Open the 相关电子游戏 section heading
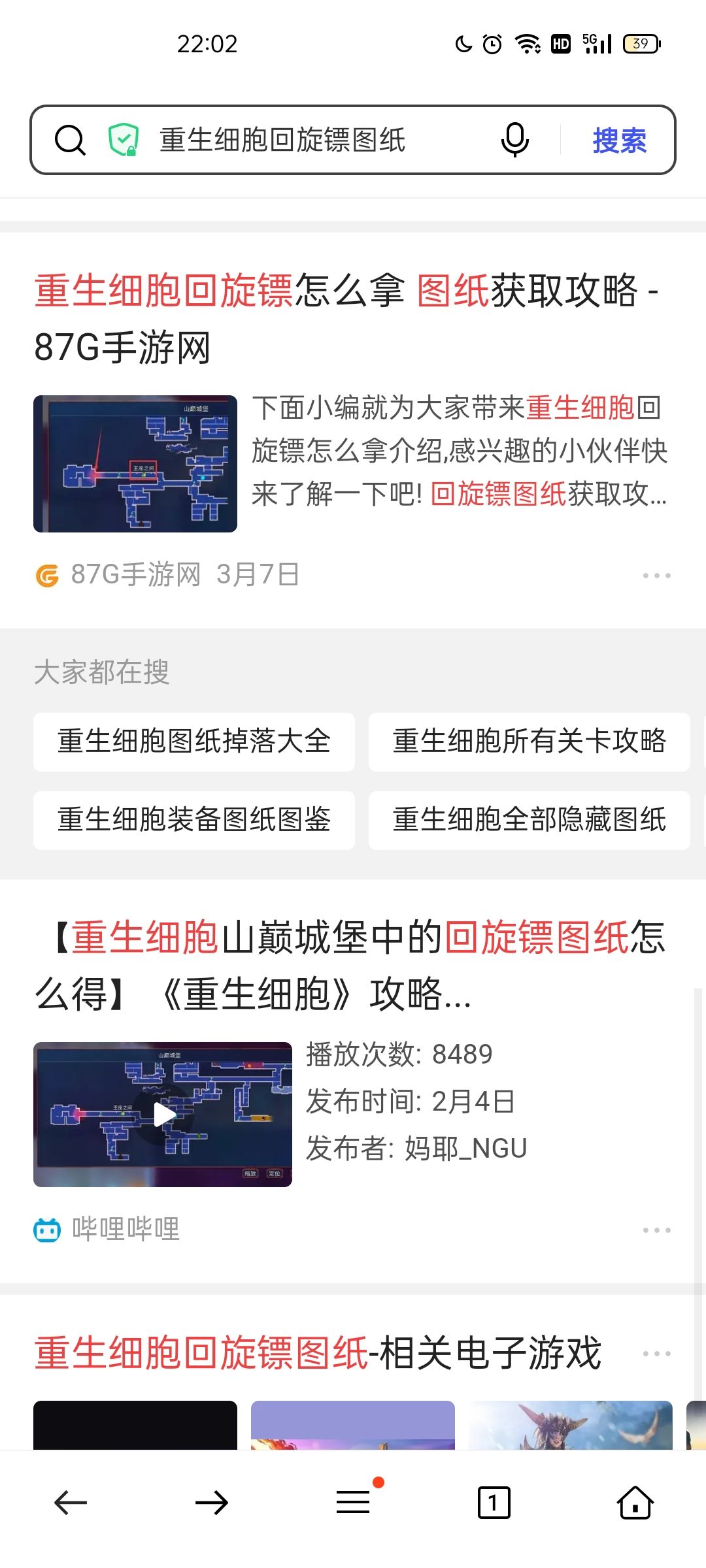Viewport: 706px width, 1568px height. tap(318, 1352)
